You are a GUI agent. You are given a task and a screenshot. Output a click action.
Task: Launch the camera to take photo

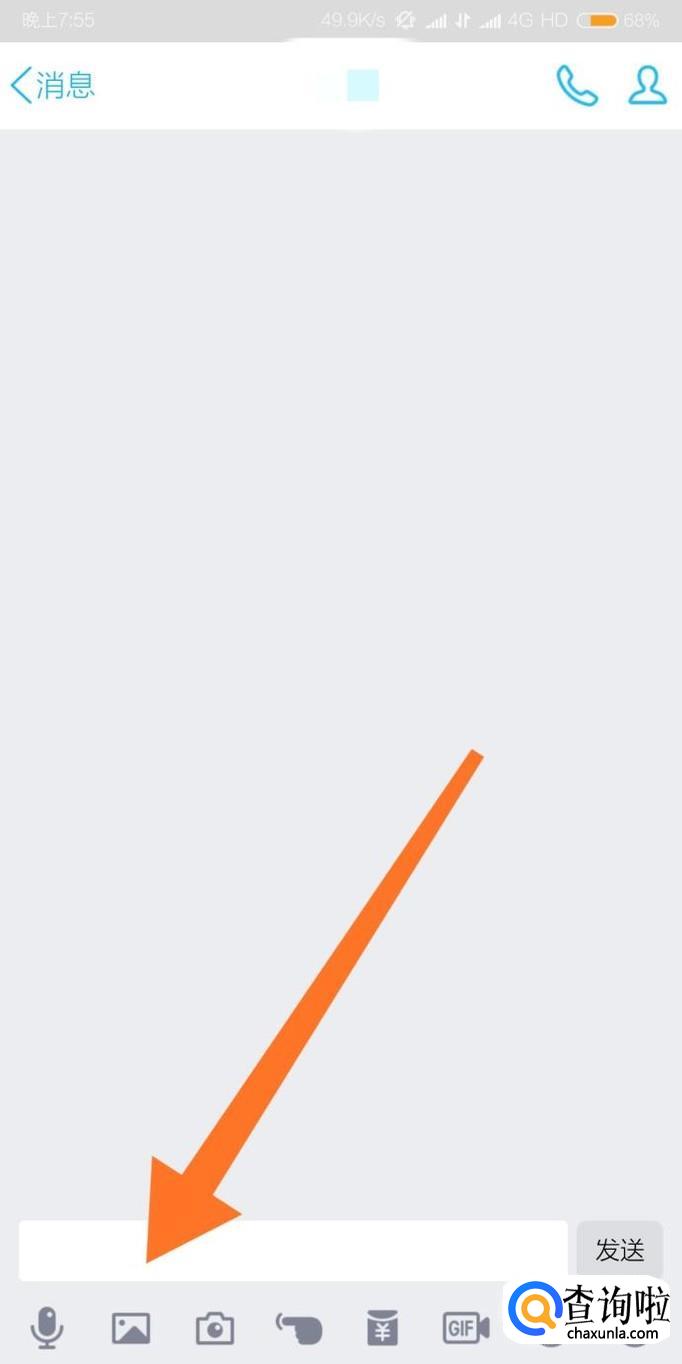tap(214, 1328)
